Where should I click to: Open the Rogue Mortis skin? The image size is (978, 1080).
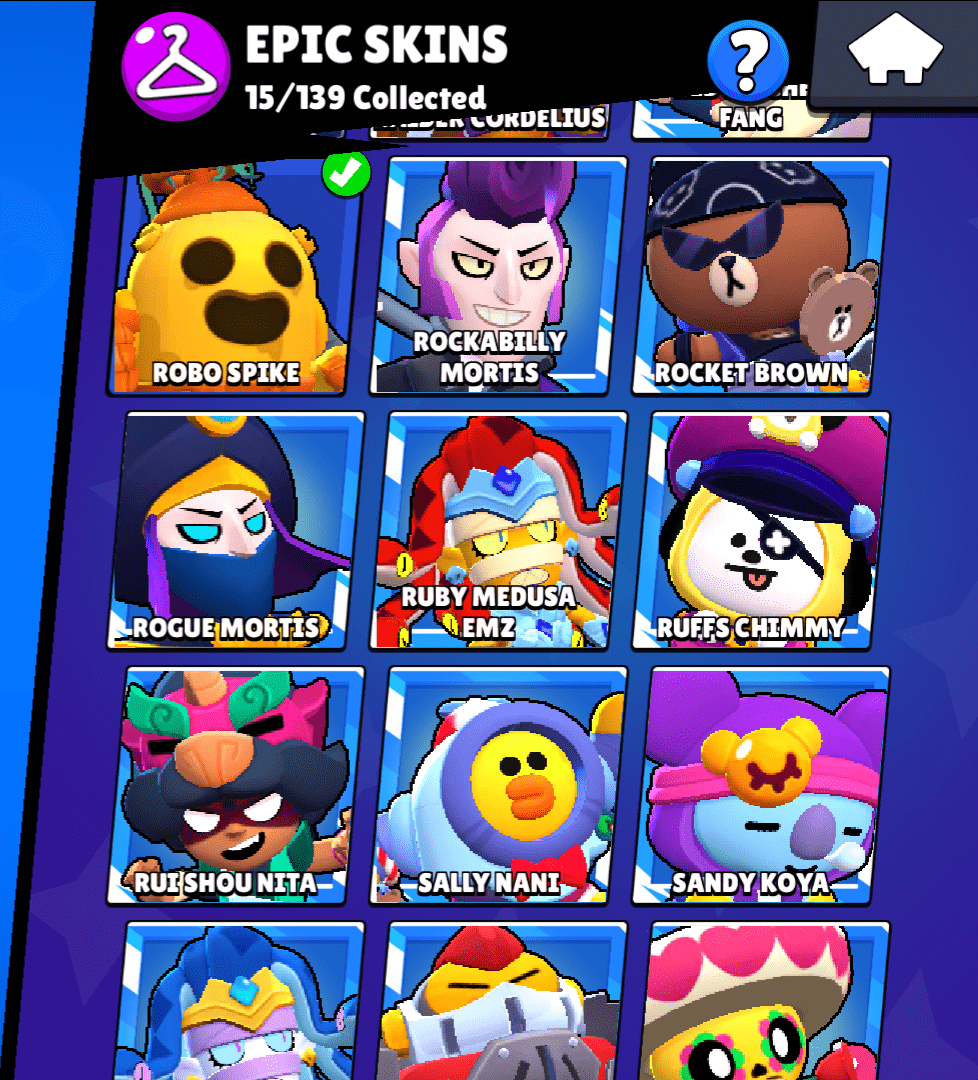pyautogui.click(x=234, y=532)
